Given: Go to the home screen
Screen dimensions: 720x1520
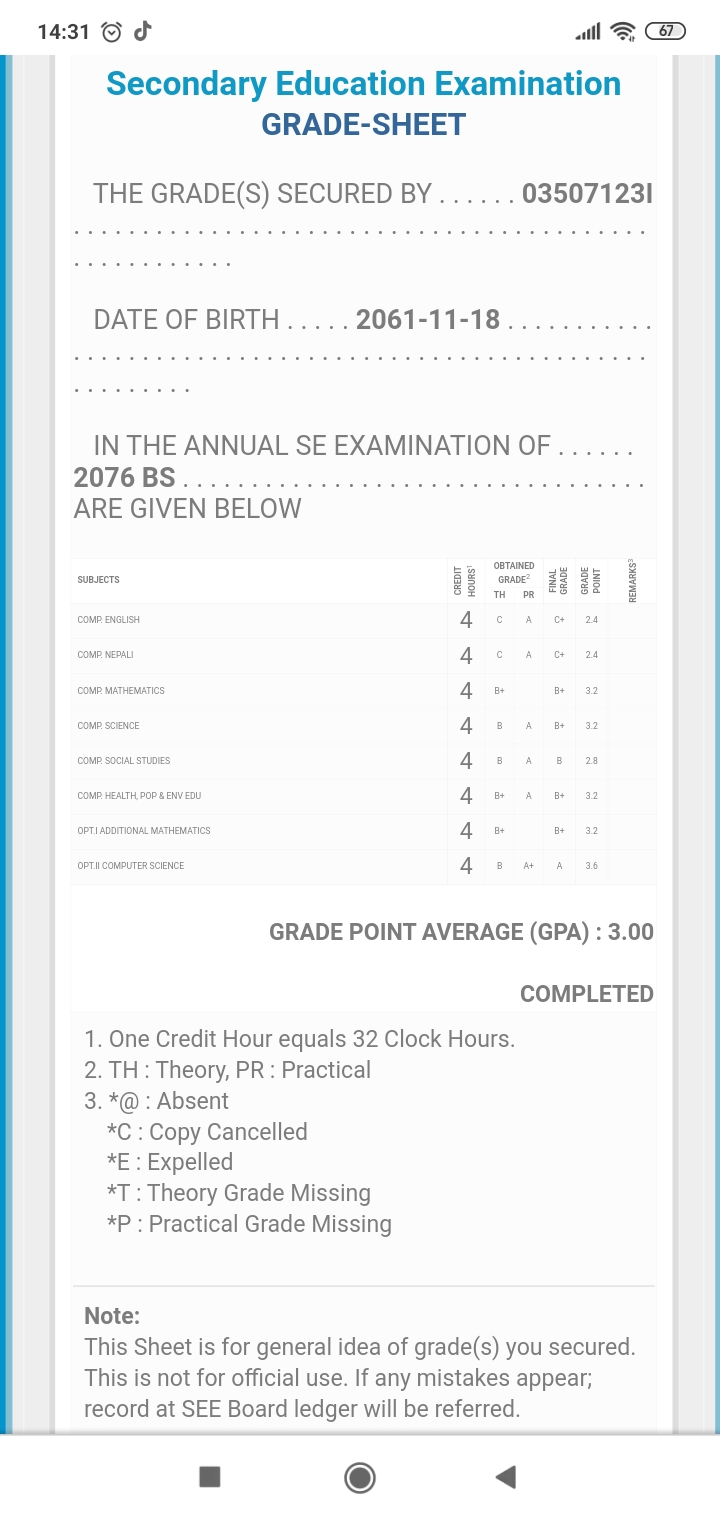Looking at the screenshot, I should tap(359, 1477).
